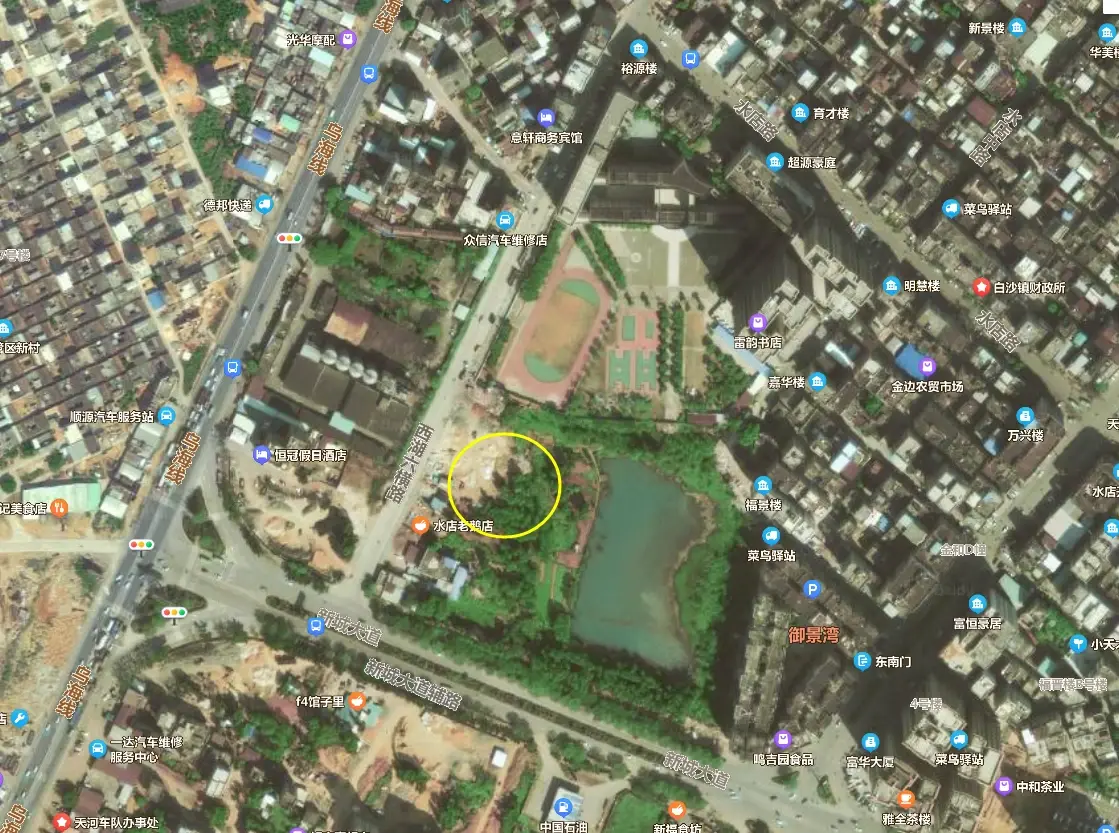Open the 白沙镇财政所 marker
The height and width of the screenshot is (833, 1119).
click(981, 287)
